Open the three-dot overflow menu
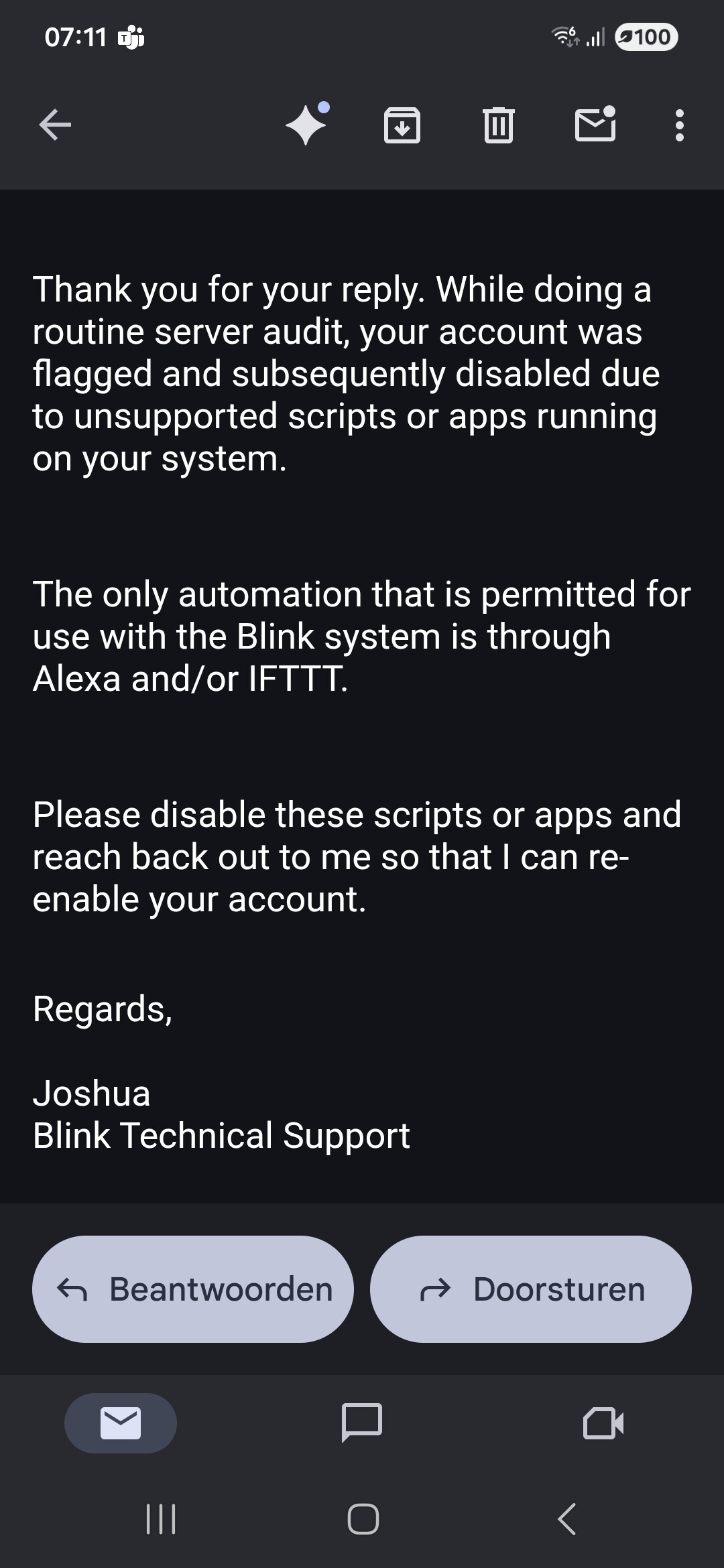Screen dimensions: 724x1568 click(680, 125)
